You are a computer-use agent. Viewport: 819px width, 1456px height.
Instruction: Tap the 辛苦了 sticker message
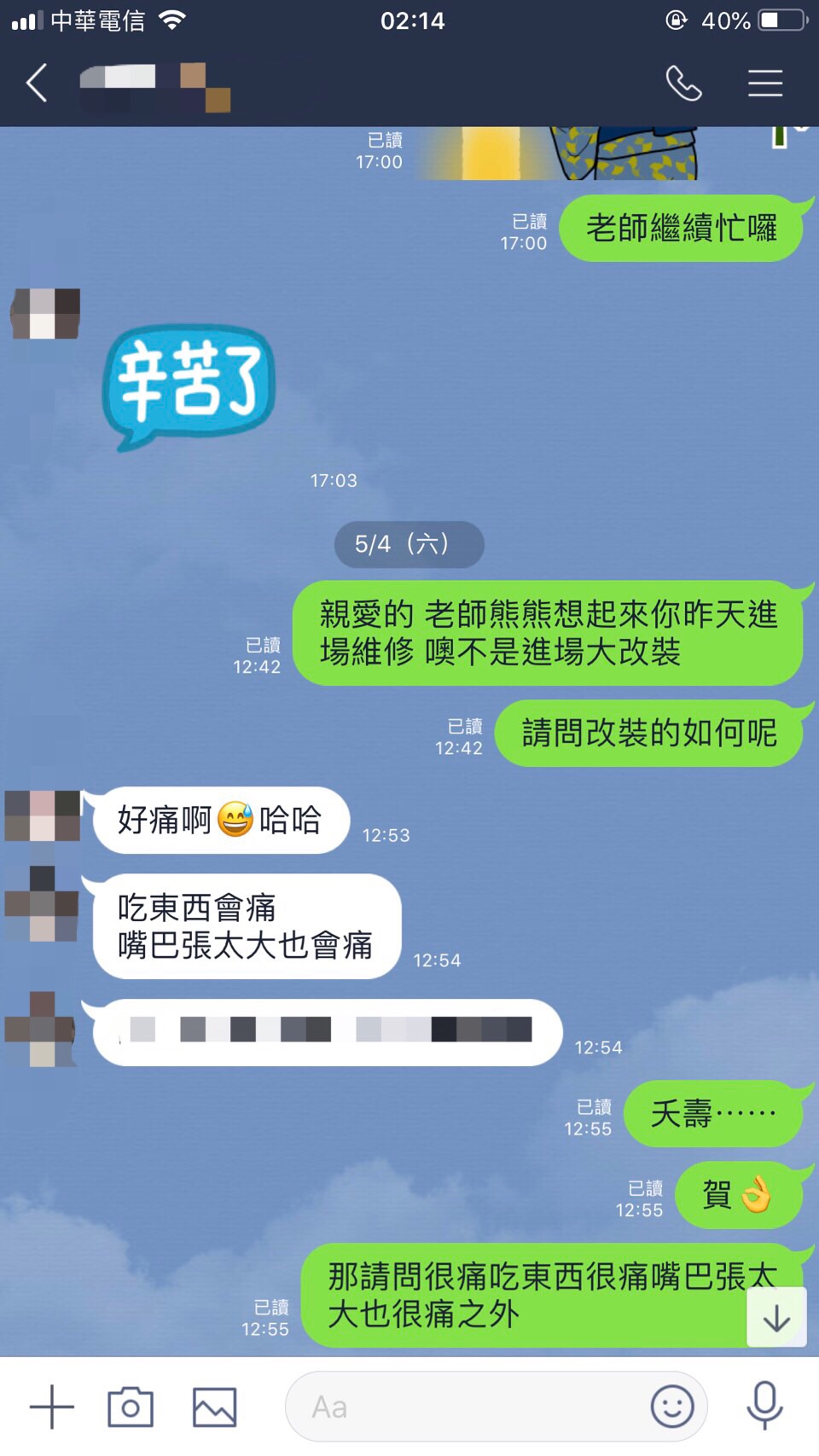point(189,386)
